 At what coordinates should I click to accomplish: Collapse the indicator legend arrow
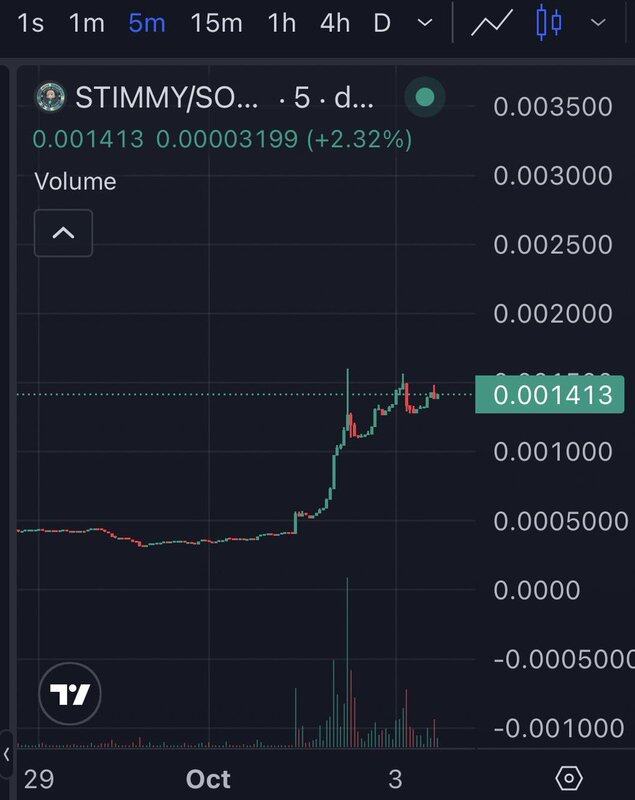63,233
